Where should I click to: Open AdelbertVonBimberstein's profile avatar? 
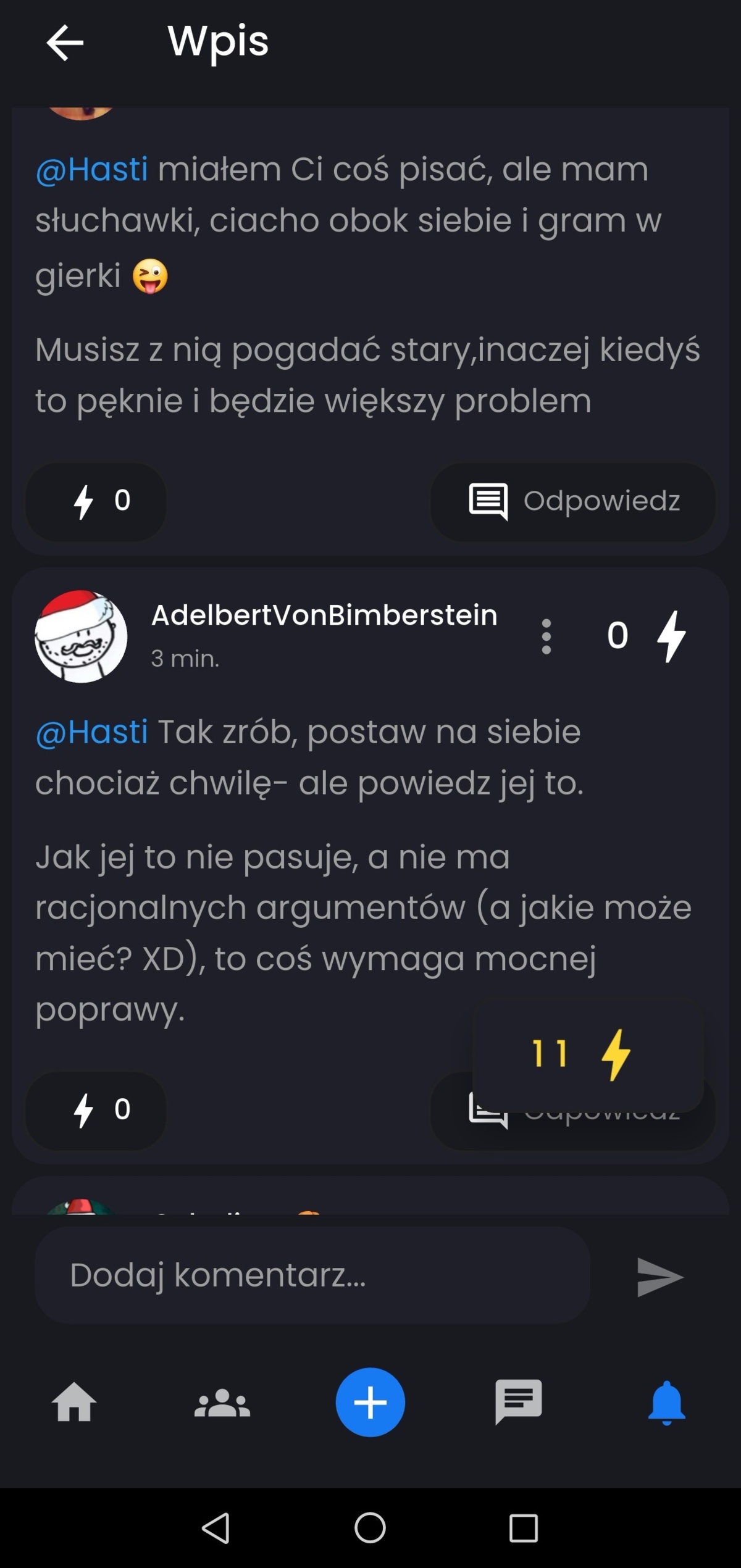pos(81,636)
